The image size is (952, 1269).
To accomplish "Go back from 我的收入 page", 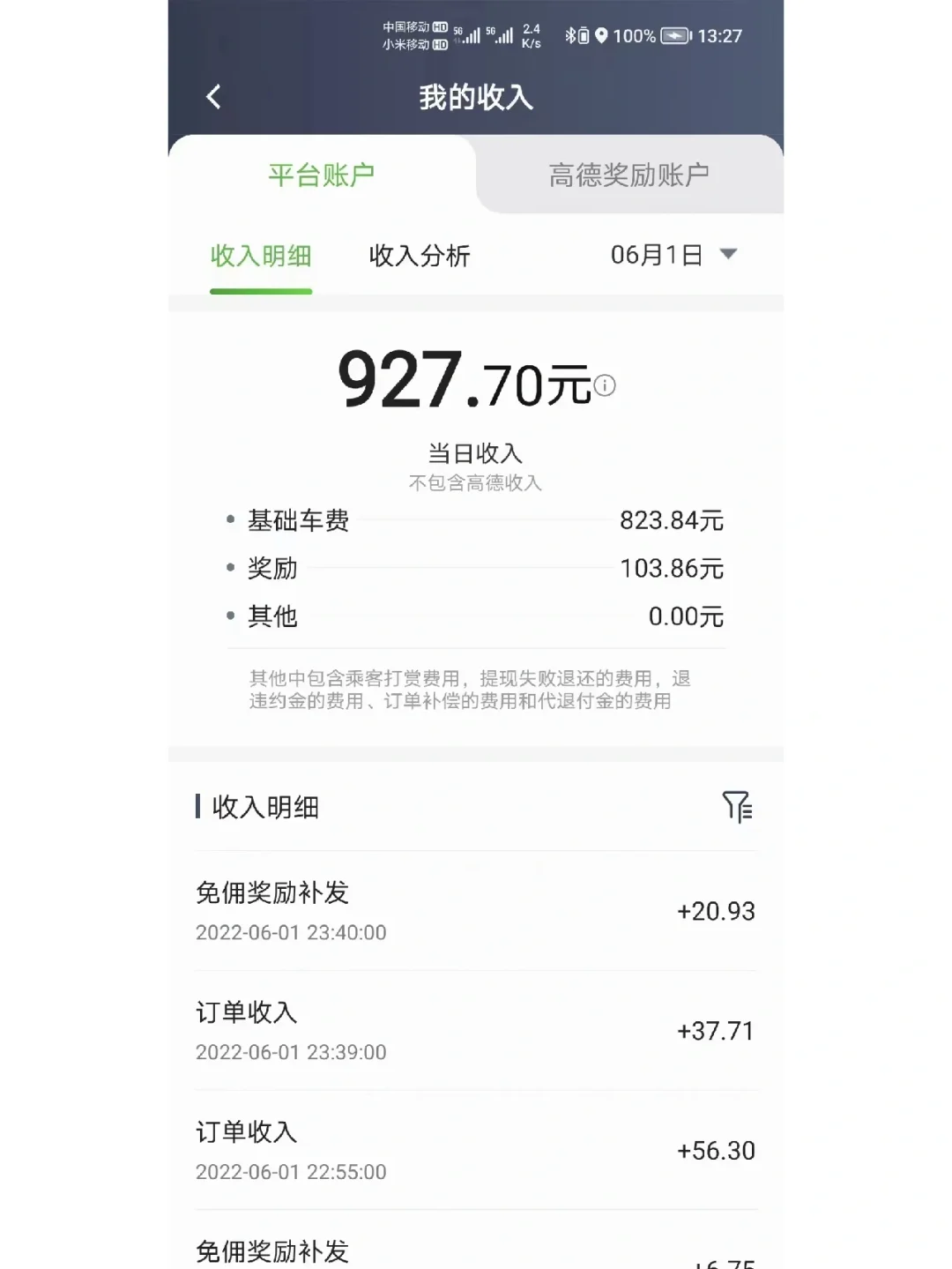I will 213,97.
